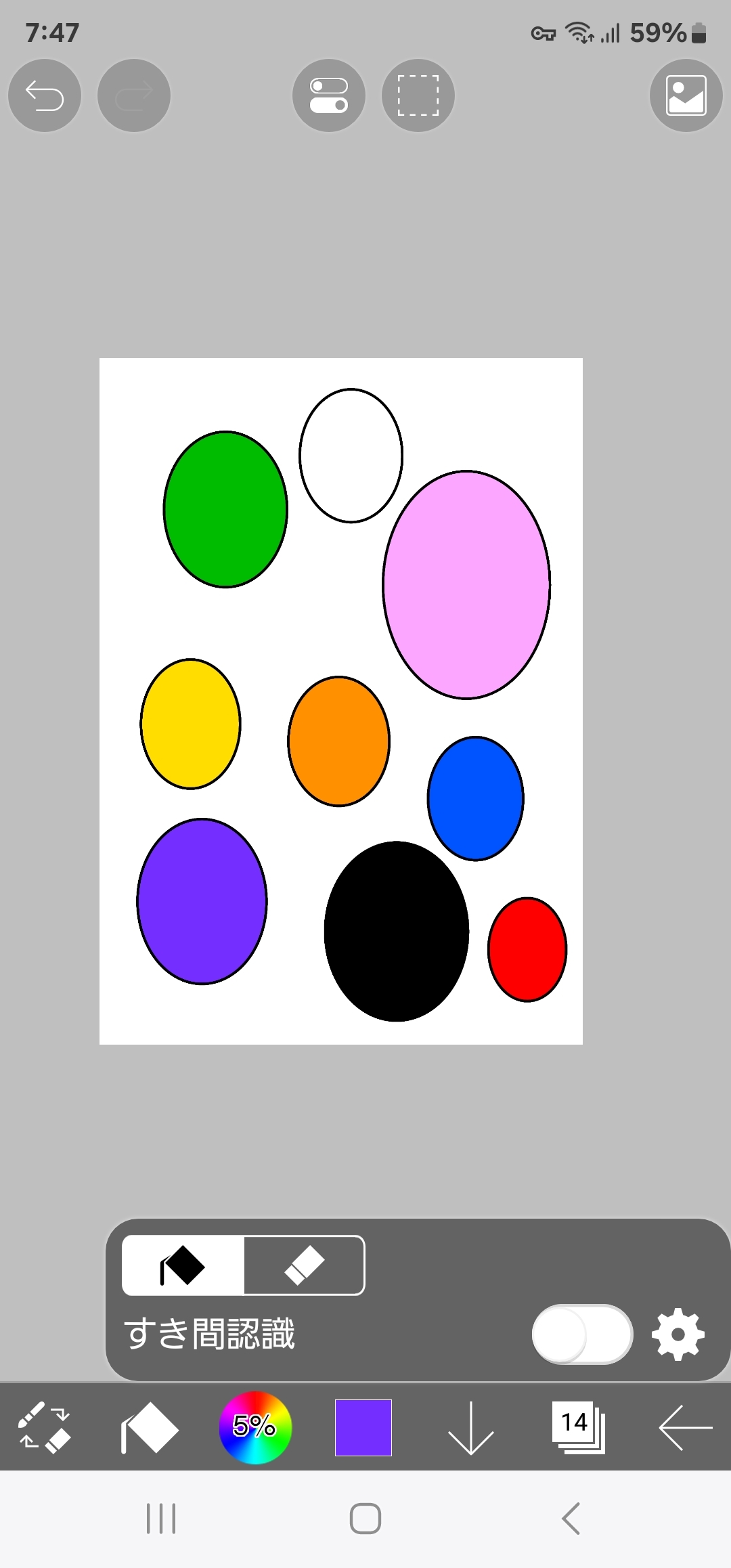Switch to the eraser mode

304,1265
